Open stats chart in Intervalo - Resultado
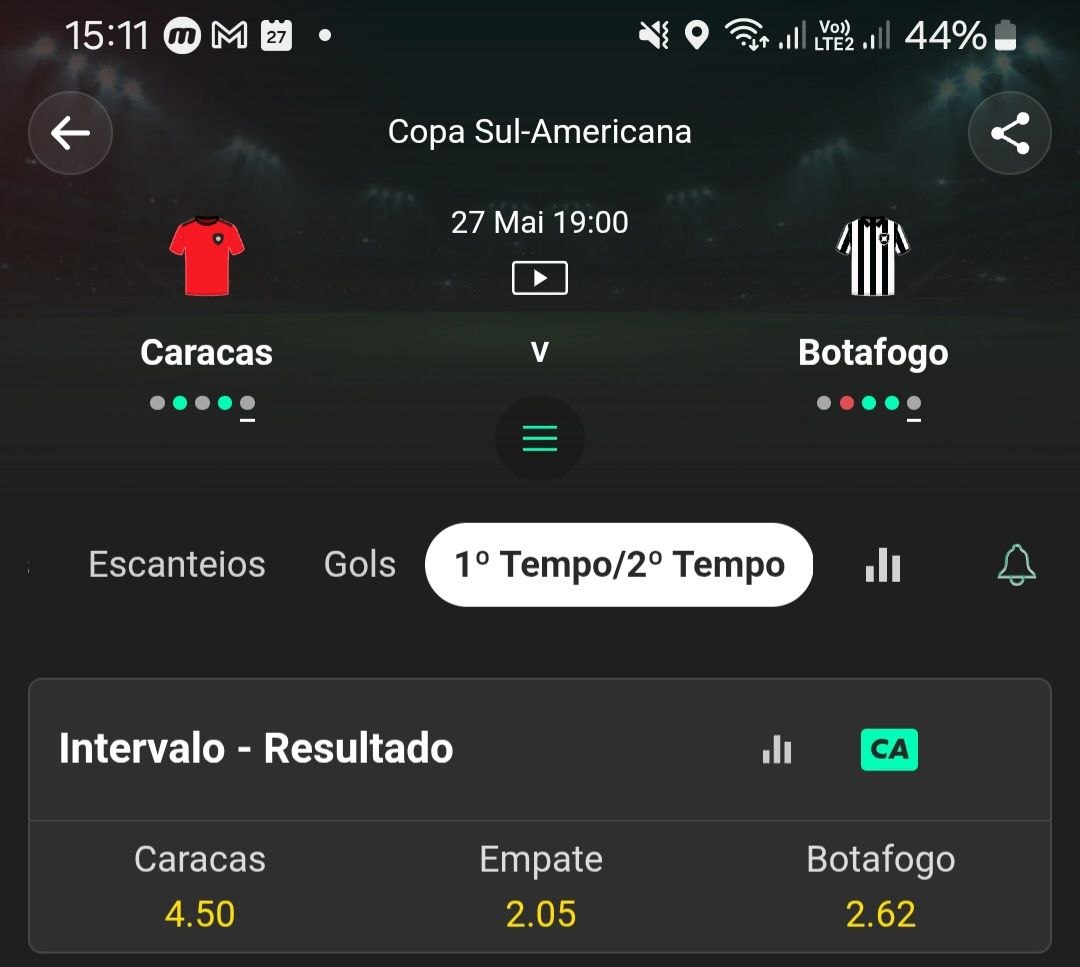1080x967 pixels. pyautogui.click(x=777, y=749)
